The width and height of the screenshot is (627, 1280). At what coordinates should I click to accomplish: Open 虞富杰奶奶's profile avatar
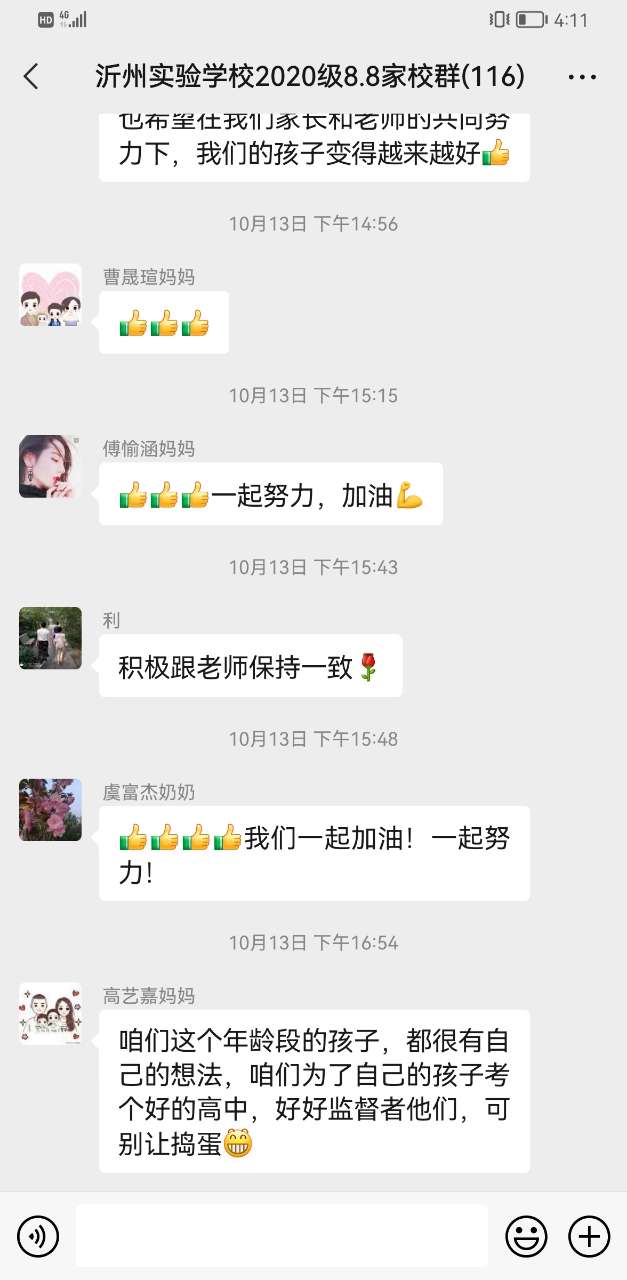(x=50, y=810)
